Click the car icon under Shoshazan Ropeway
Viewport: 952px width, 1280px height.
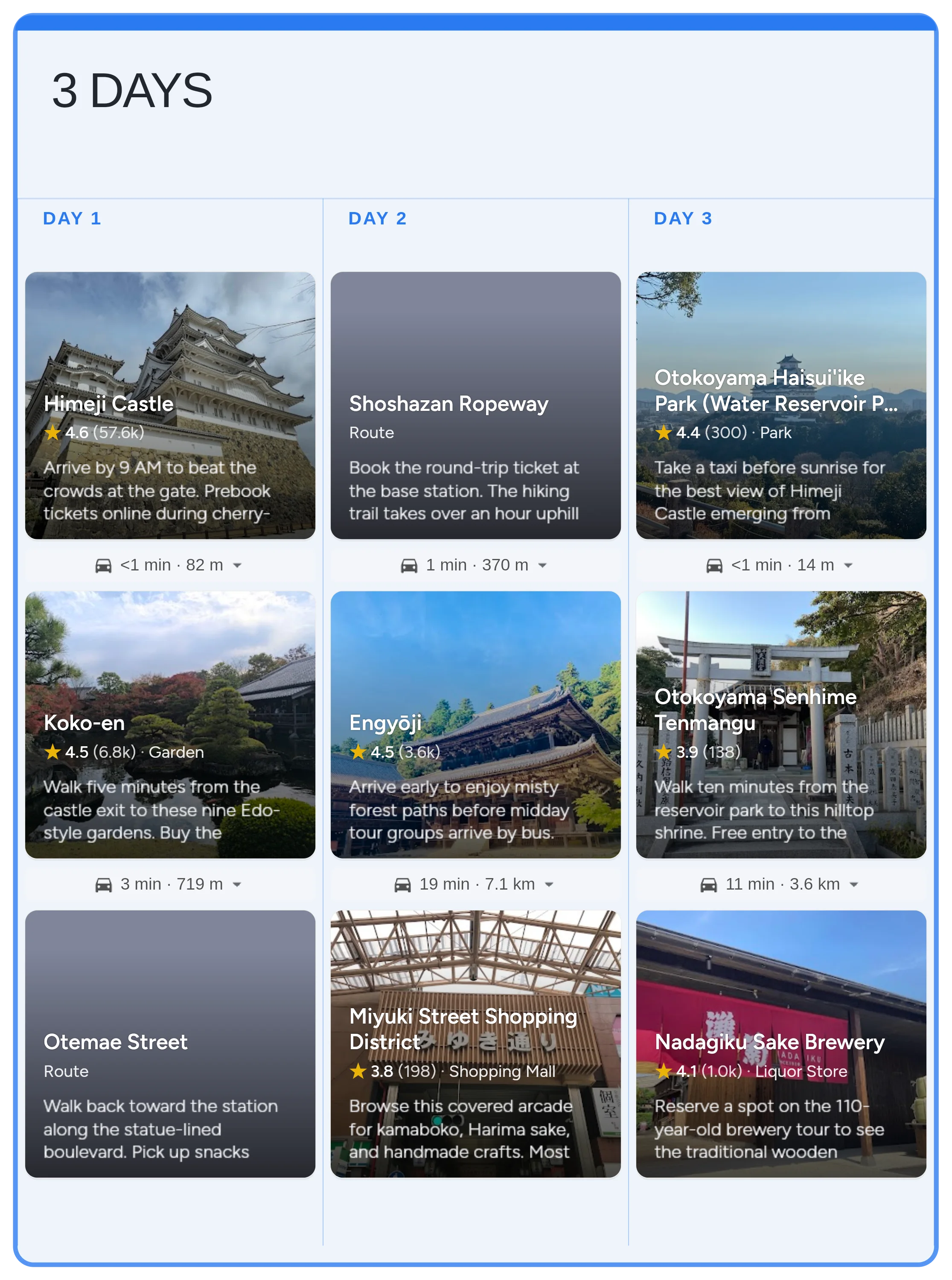pyautogui.click(x=410, y=565)
